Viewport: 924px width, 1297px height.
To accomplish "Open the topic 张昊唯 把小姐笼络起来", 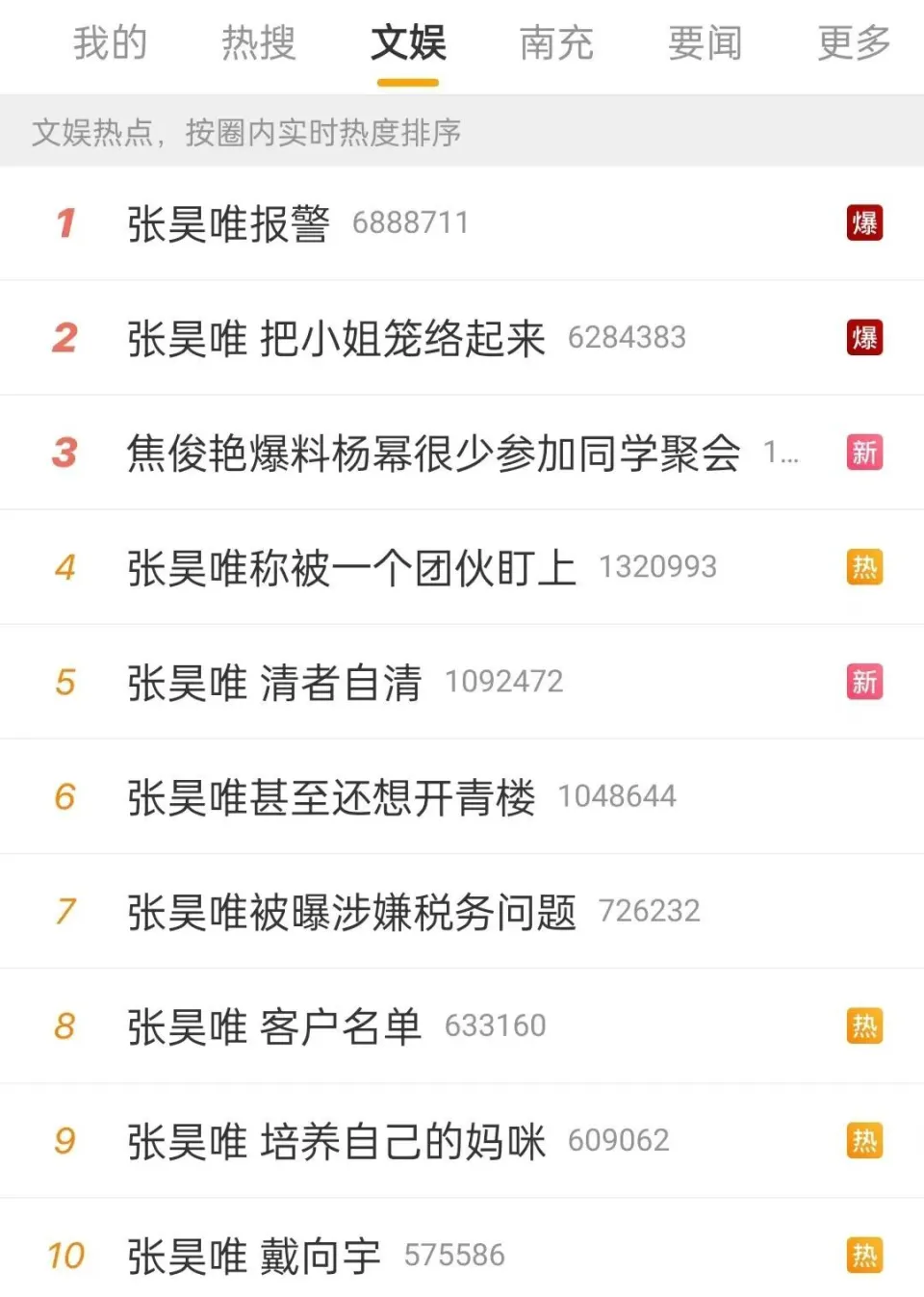I will pos(336,338).
